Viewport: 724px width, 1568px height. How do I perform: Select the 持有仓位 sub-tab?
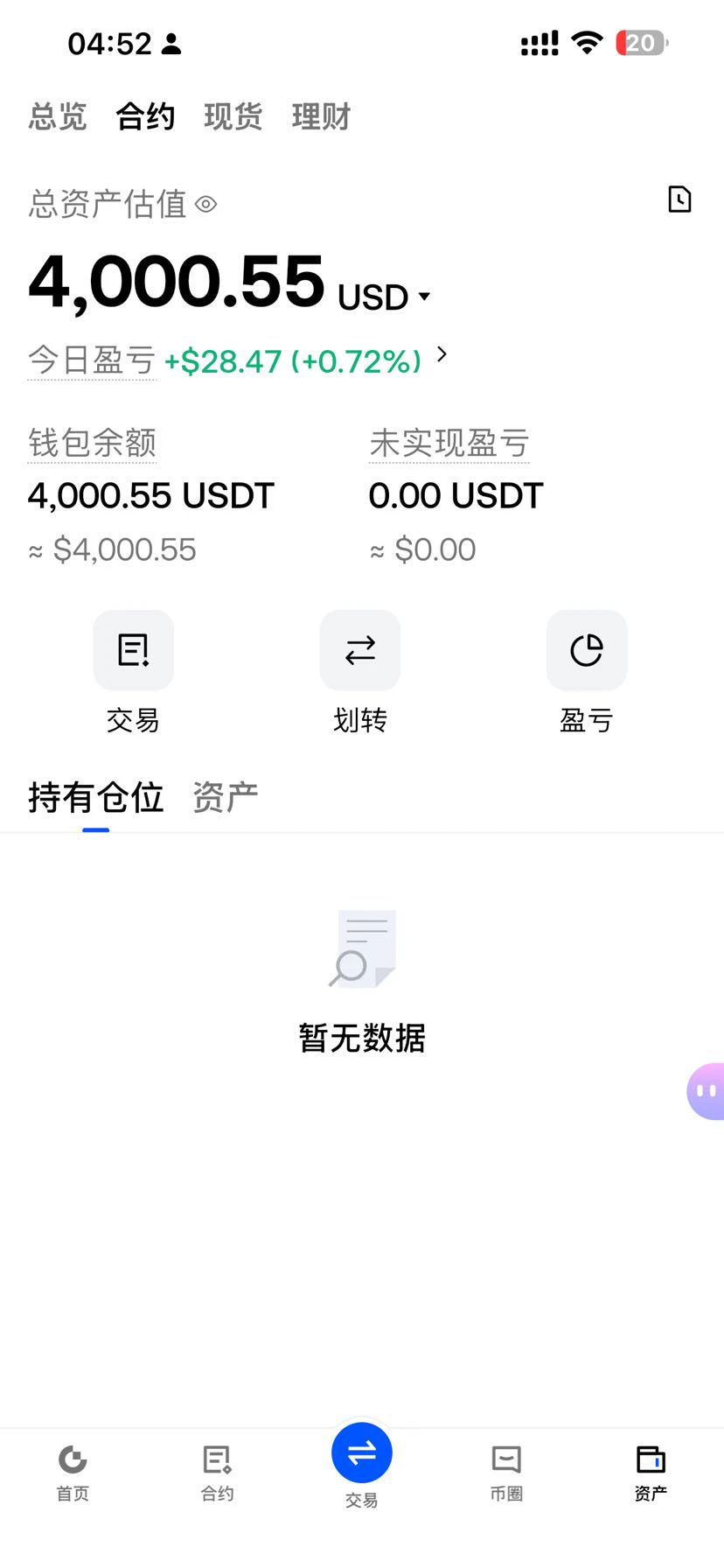(x=96, y=798)
